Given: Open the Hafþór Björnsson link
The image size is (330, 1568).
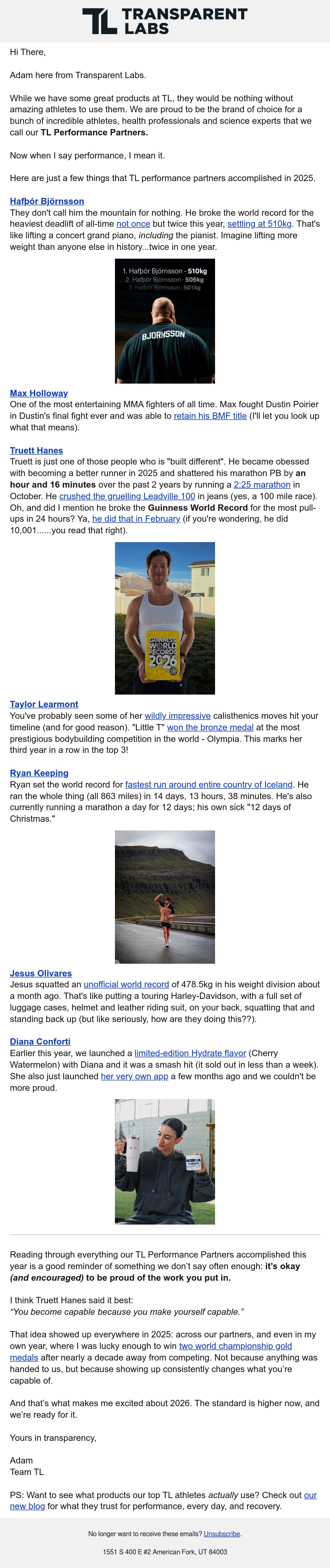Looking at the screenshot, I should tap(47, 201).
